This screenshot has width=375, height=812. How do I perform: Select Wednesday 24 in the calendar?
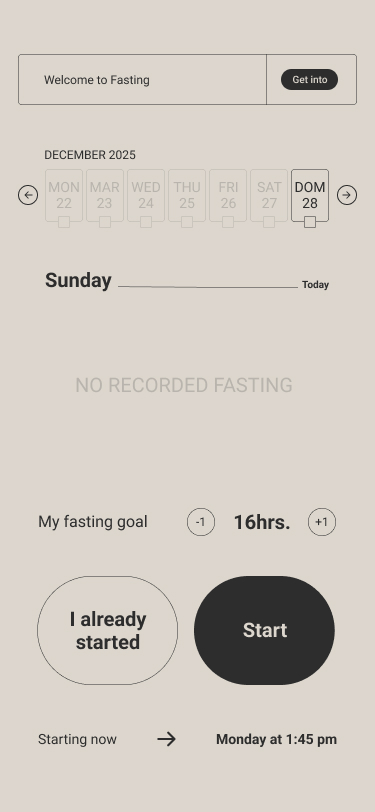146,196
